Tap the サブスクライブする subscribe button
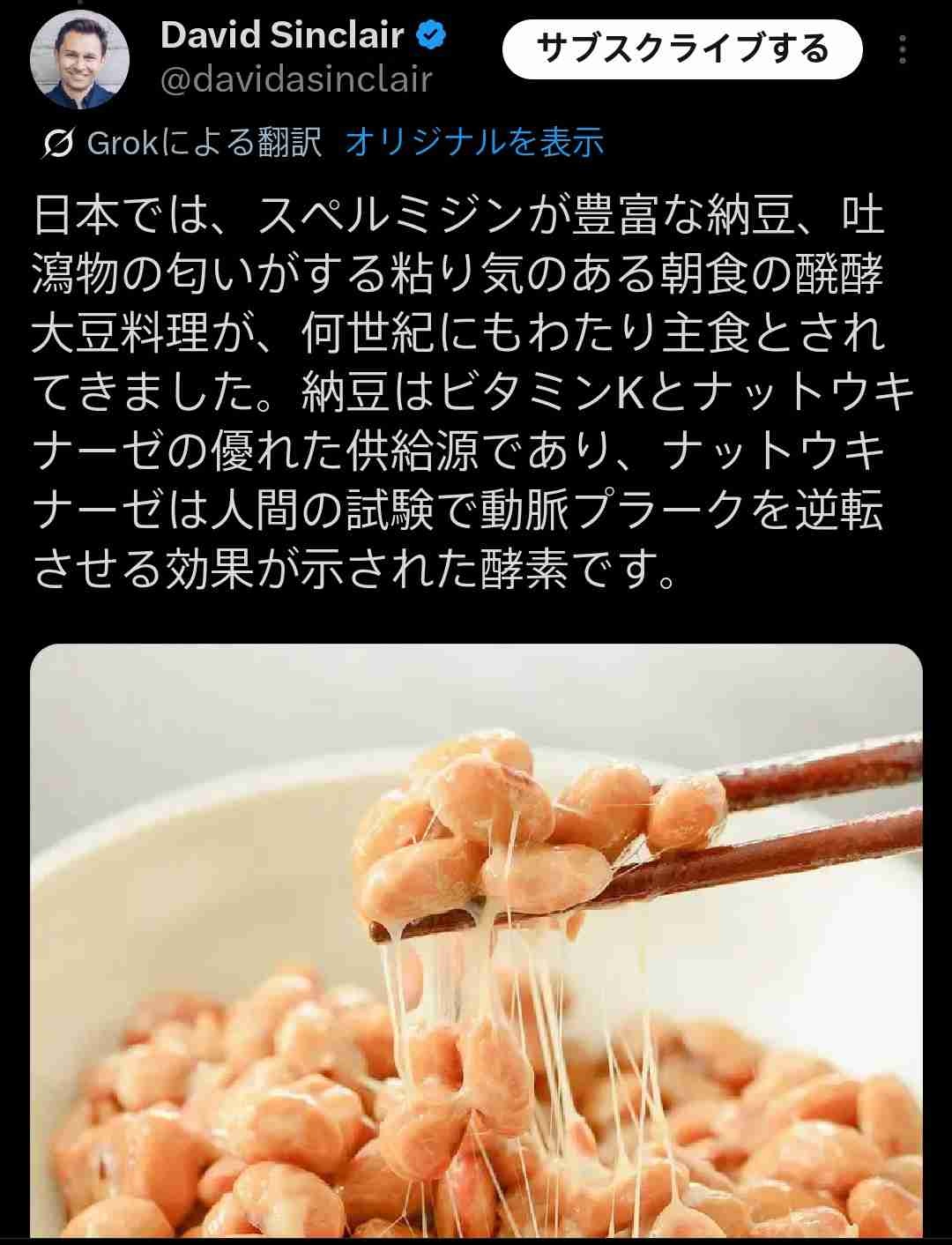The height and width of the screenshot is (1245, 952). click(x=681, y=49)
